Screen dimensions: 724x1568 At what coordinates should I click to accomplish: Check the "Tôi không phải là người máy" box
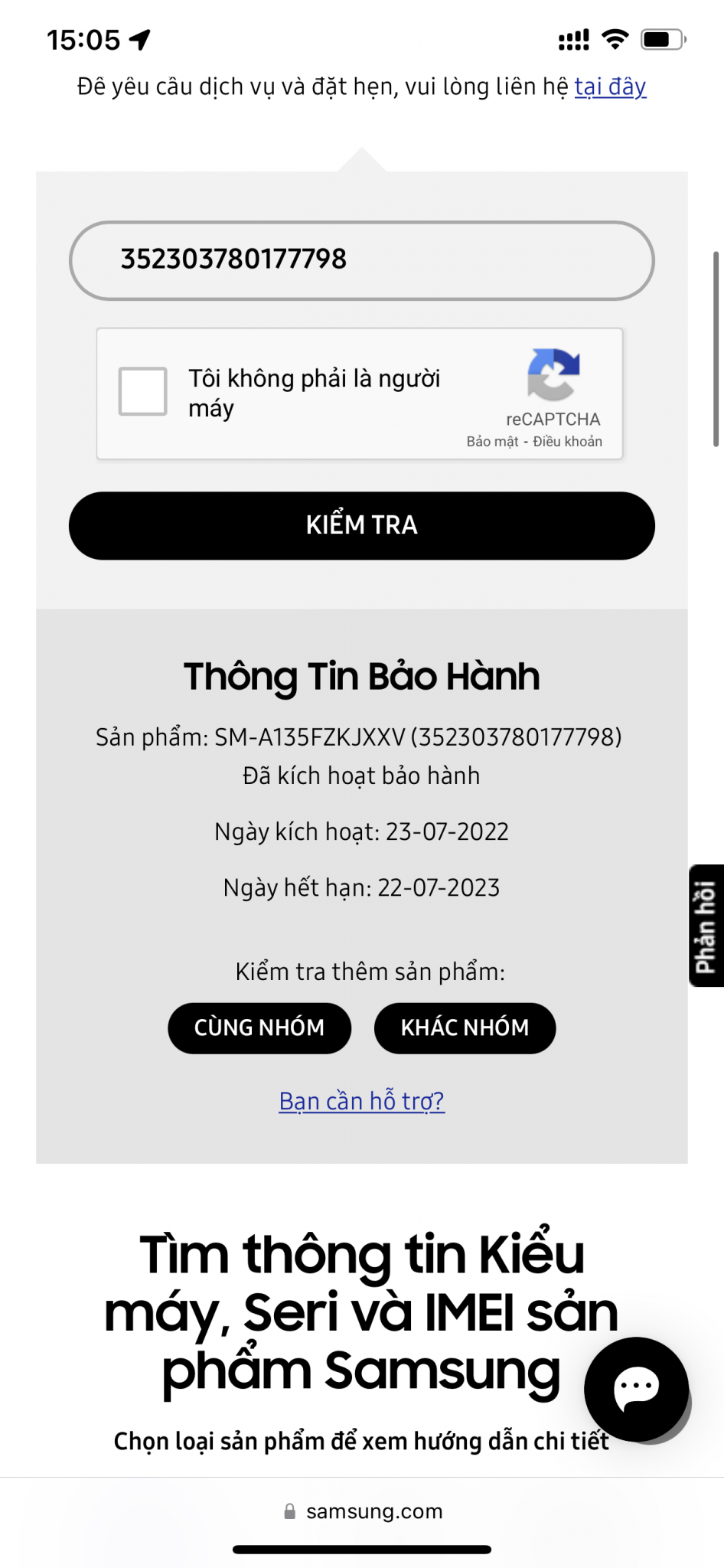[x=143, y=391]
